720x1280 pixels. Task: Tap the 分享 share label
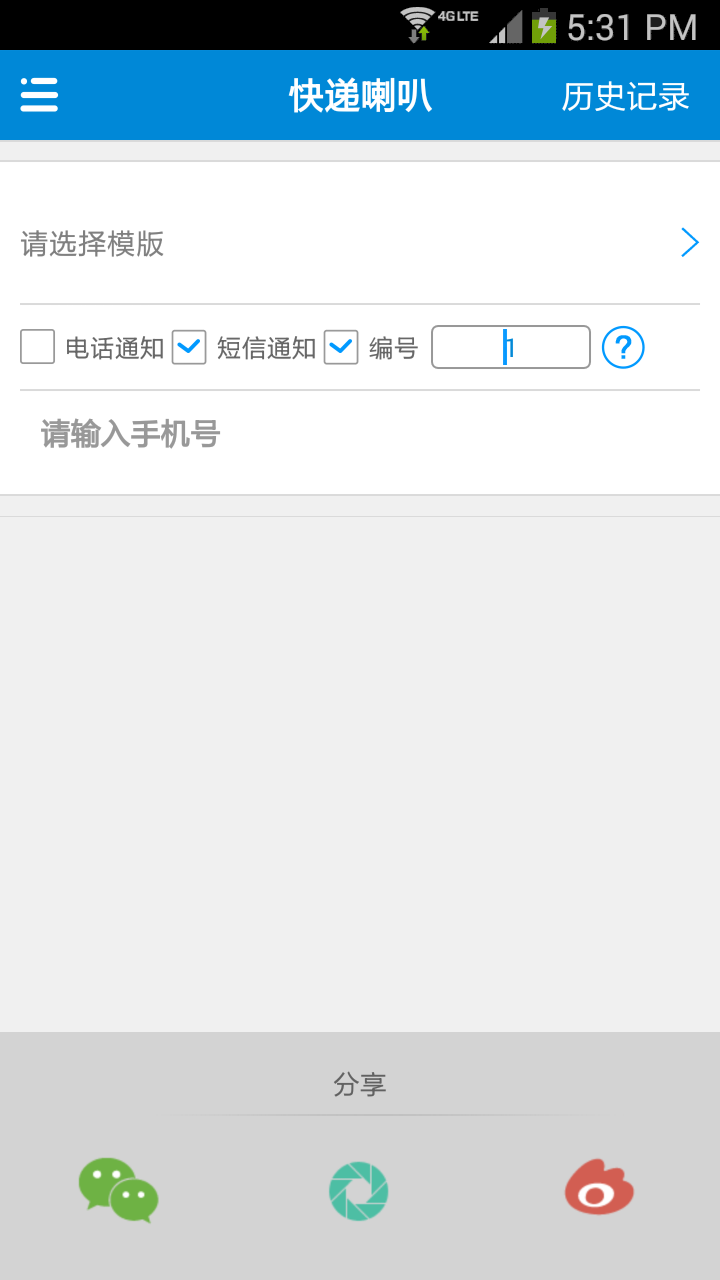point(360,1083)
